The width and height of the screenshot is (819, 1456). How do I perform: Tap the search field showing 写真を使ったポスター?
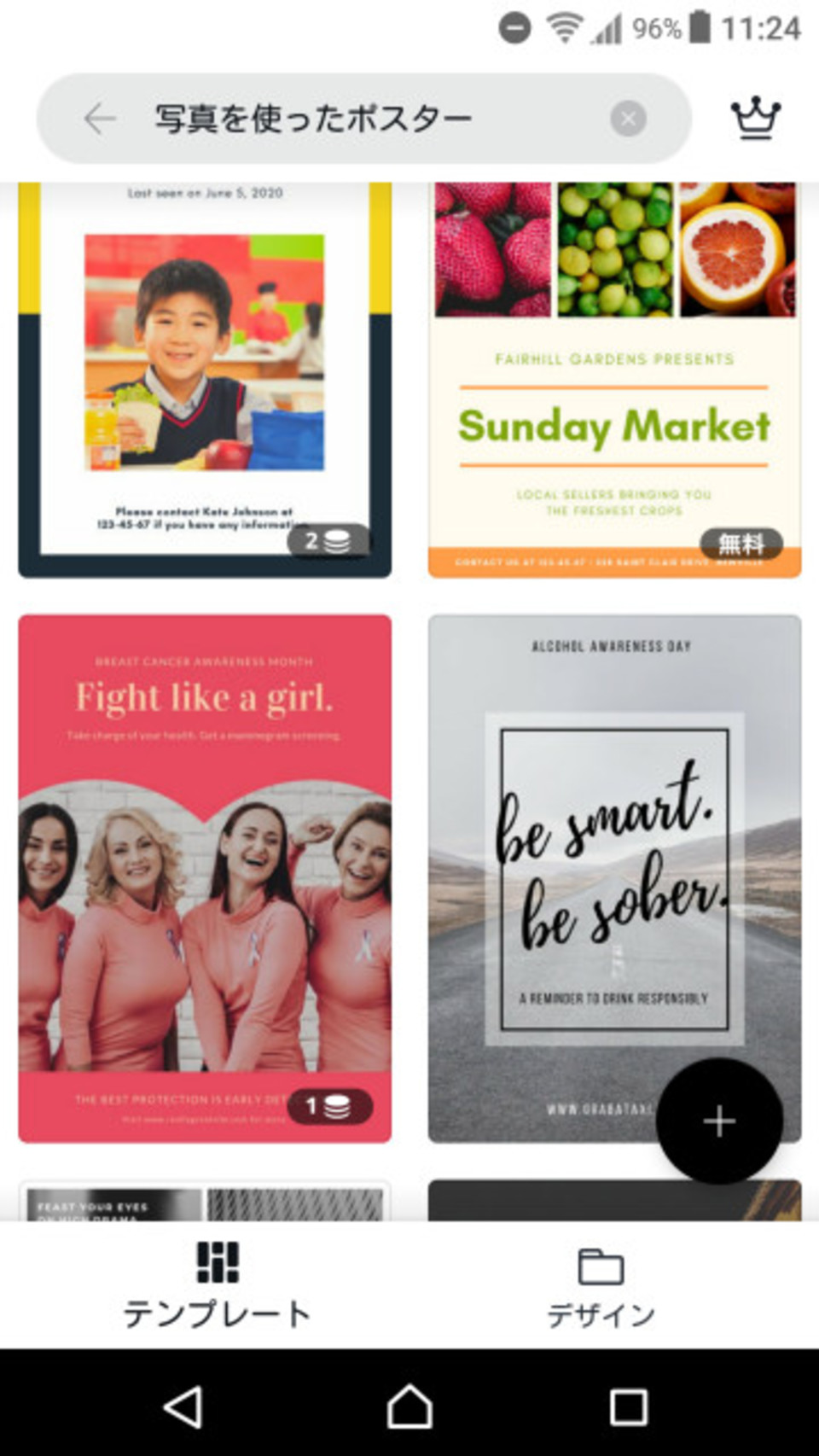358,119
